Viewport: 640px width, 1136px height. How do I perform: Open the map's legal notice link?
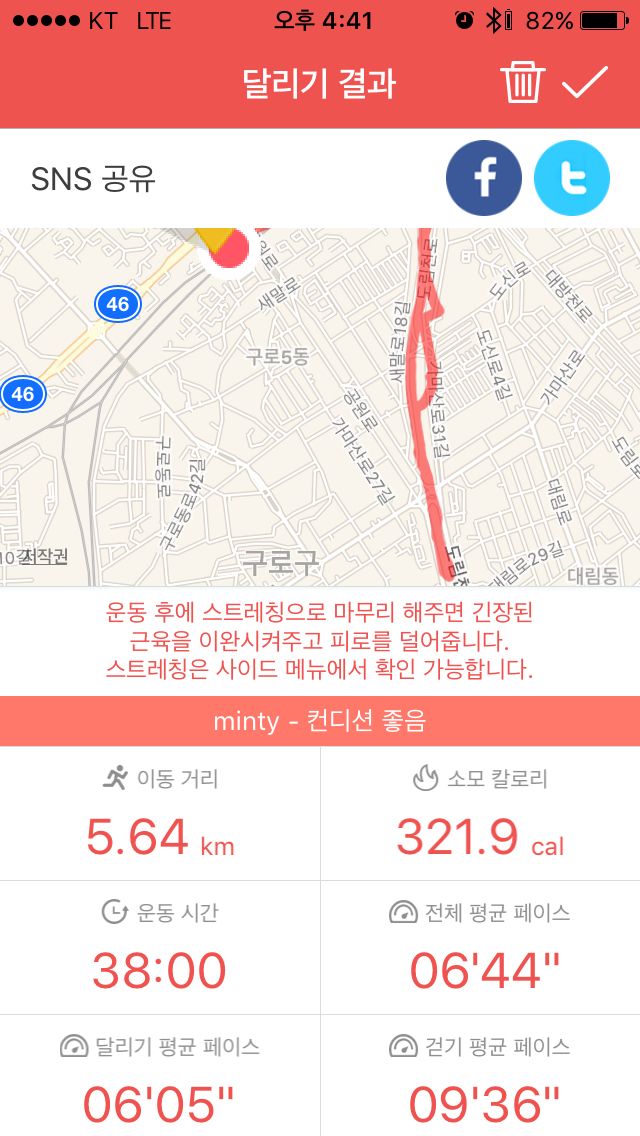coord(44,556)
